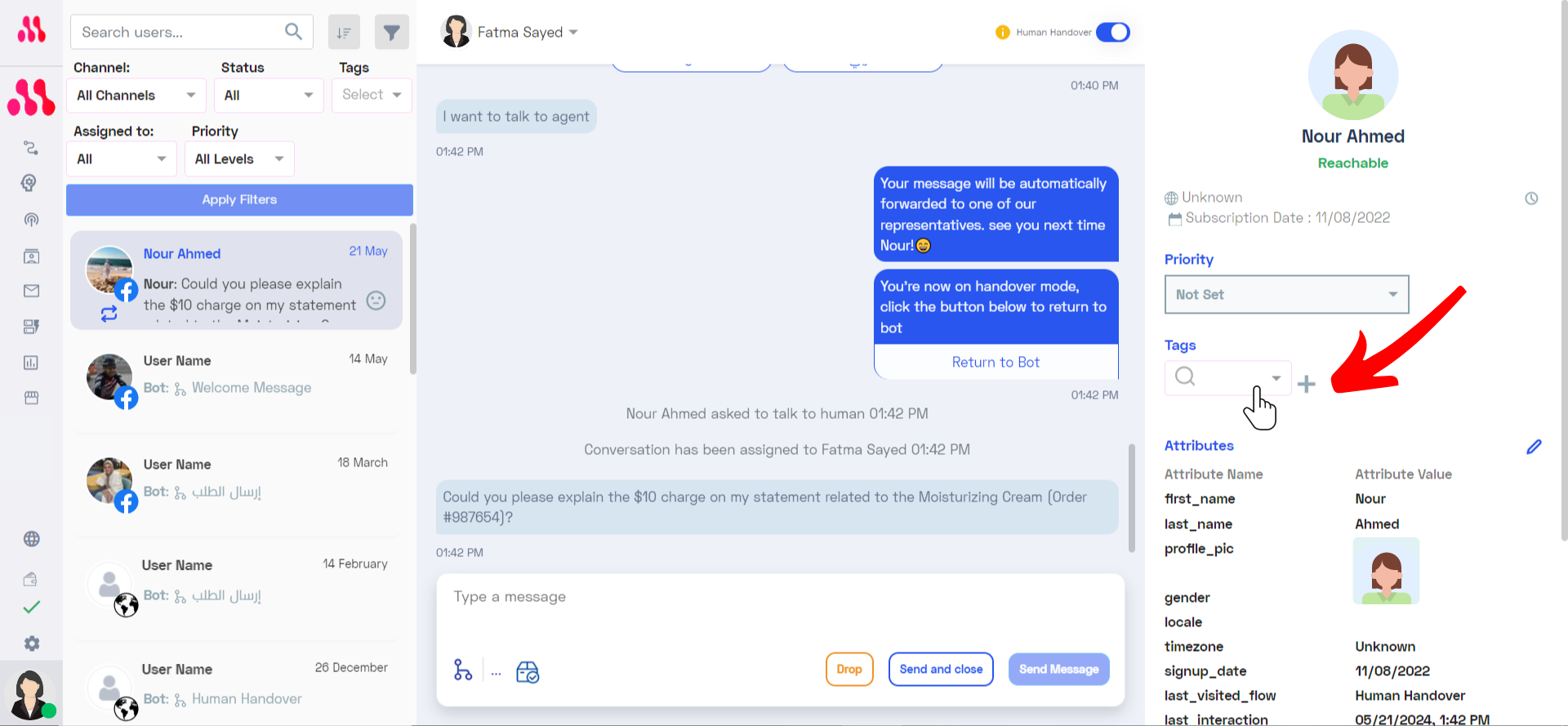Tap Return to Bot
The height and width of the screenshot is (726, 1568).
coord(996,363)
